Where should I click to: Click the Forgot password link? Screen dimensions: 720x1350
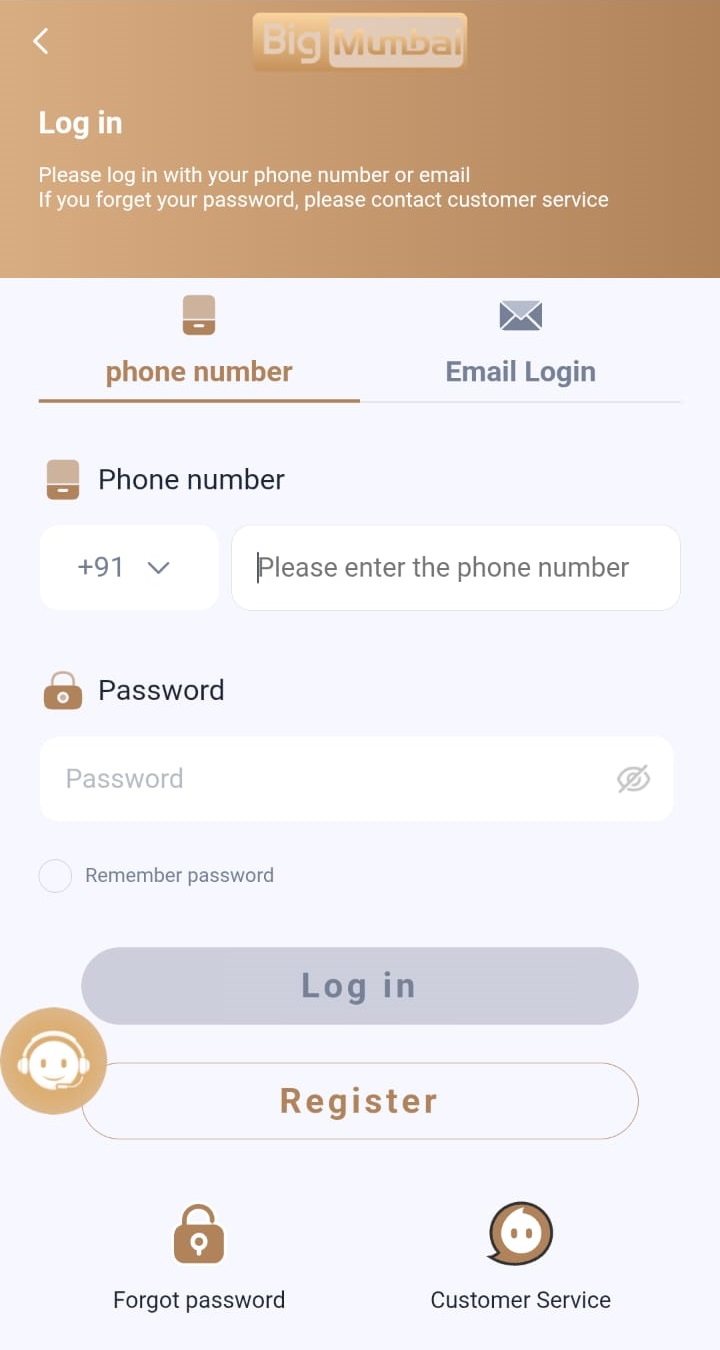(x=199, y=1299)
